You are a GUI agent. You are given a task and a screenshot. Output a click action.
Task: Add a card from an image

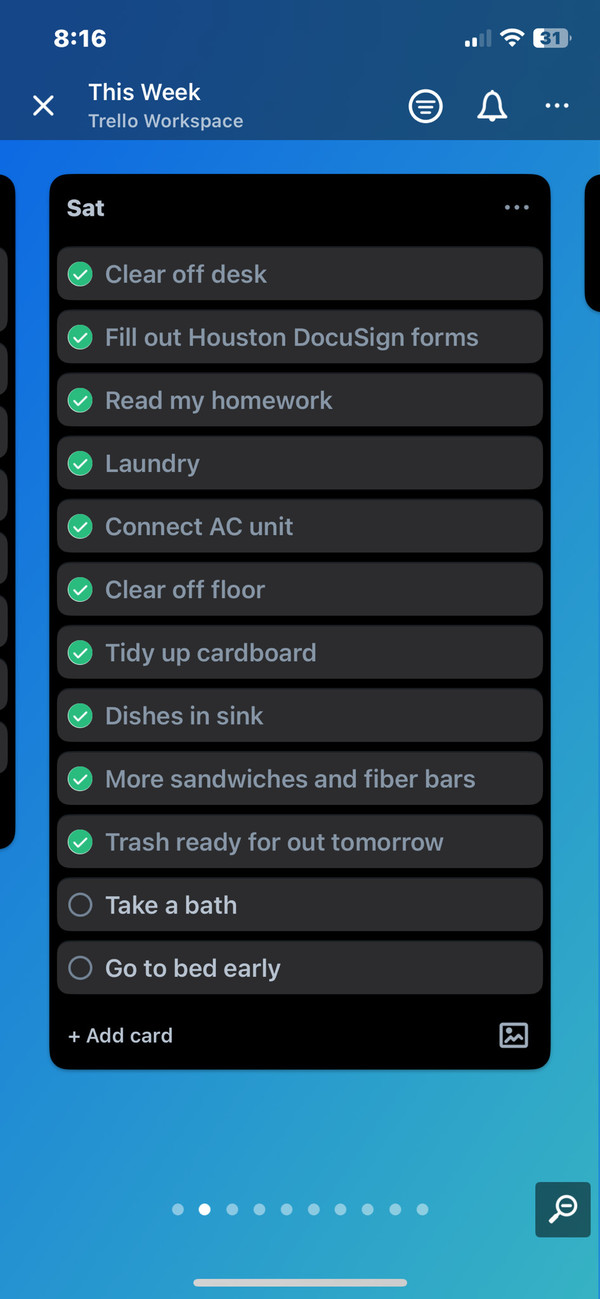pos(513,1035)
